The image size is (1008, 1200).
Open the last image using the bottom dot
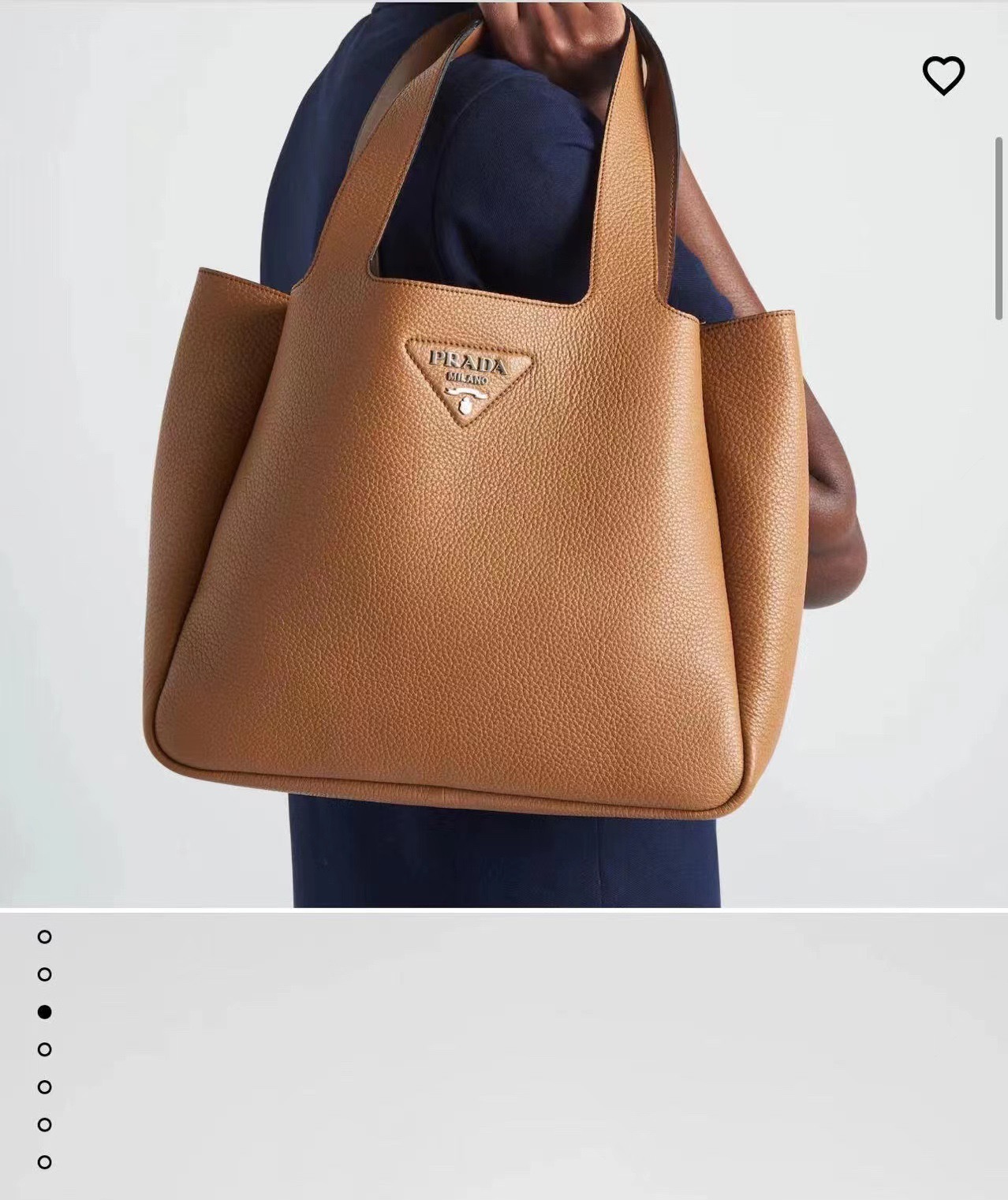click(x=45, y=1161)
